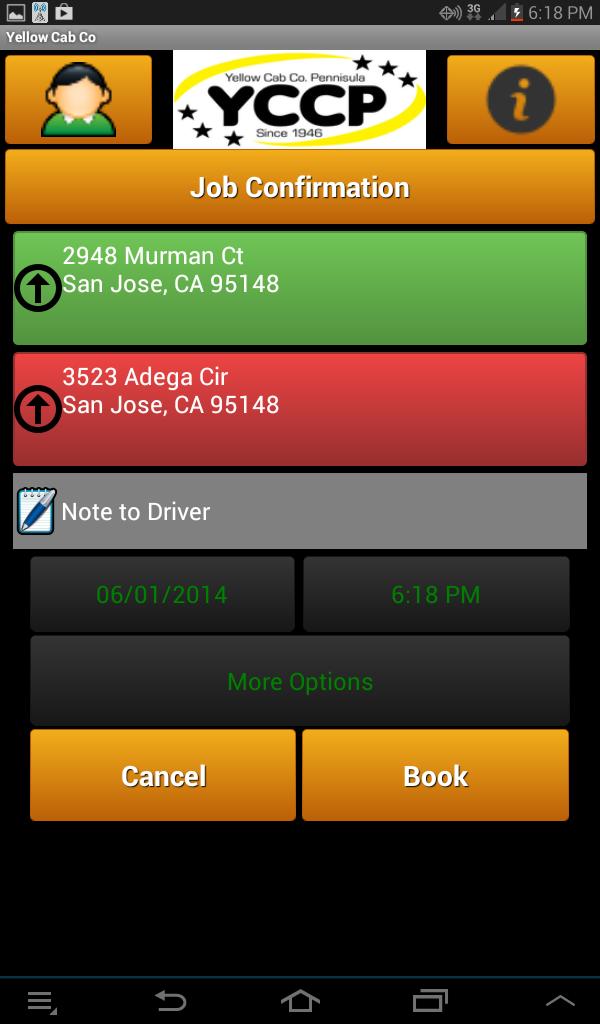Image resolution: width=600 pixels, height=1024 pixels.
Task: Edit destination address 3523 Adega Cir
Action: coord(300,409)
